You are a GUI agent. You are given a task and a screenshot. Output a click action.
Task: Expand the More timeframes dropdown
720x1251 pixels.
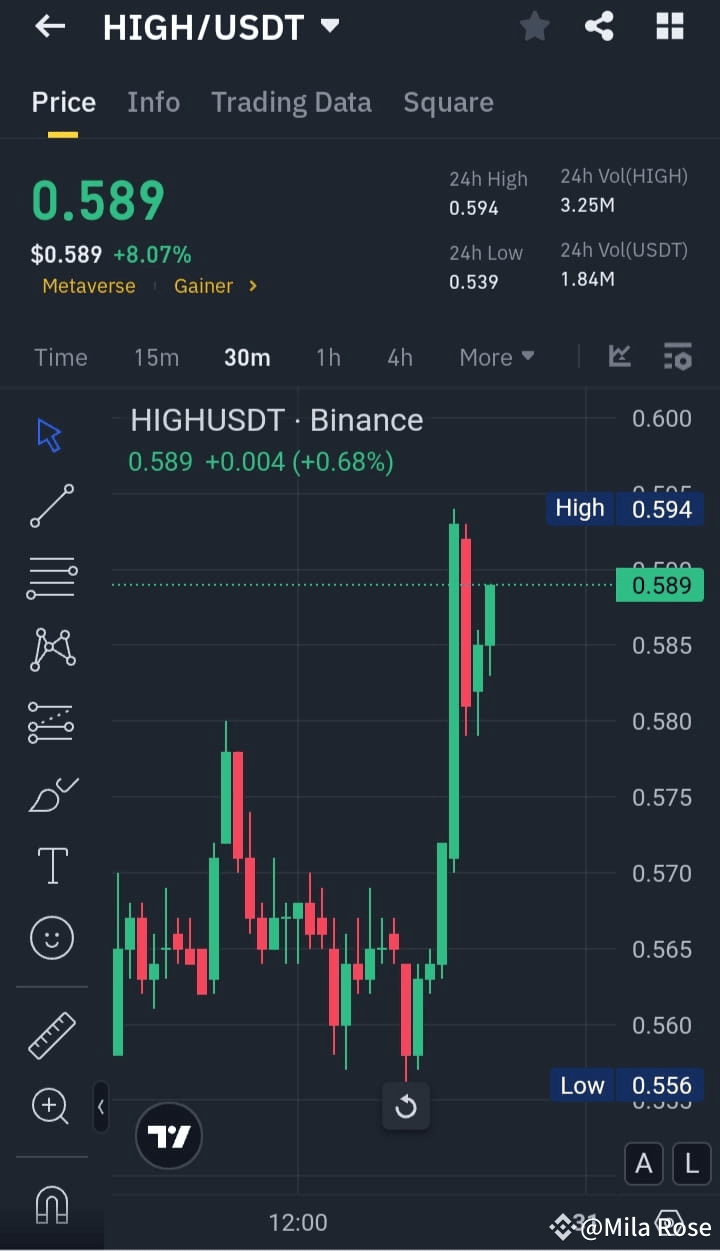coord(496,357)
